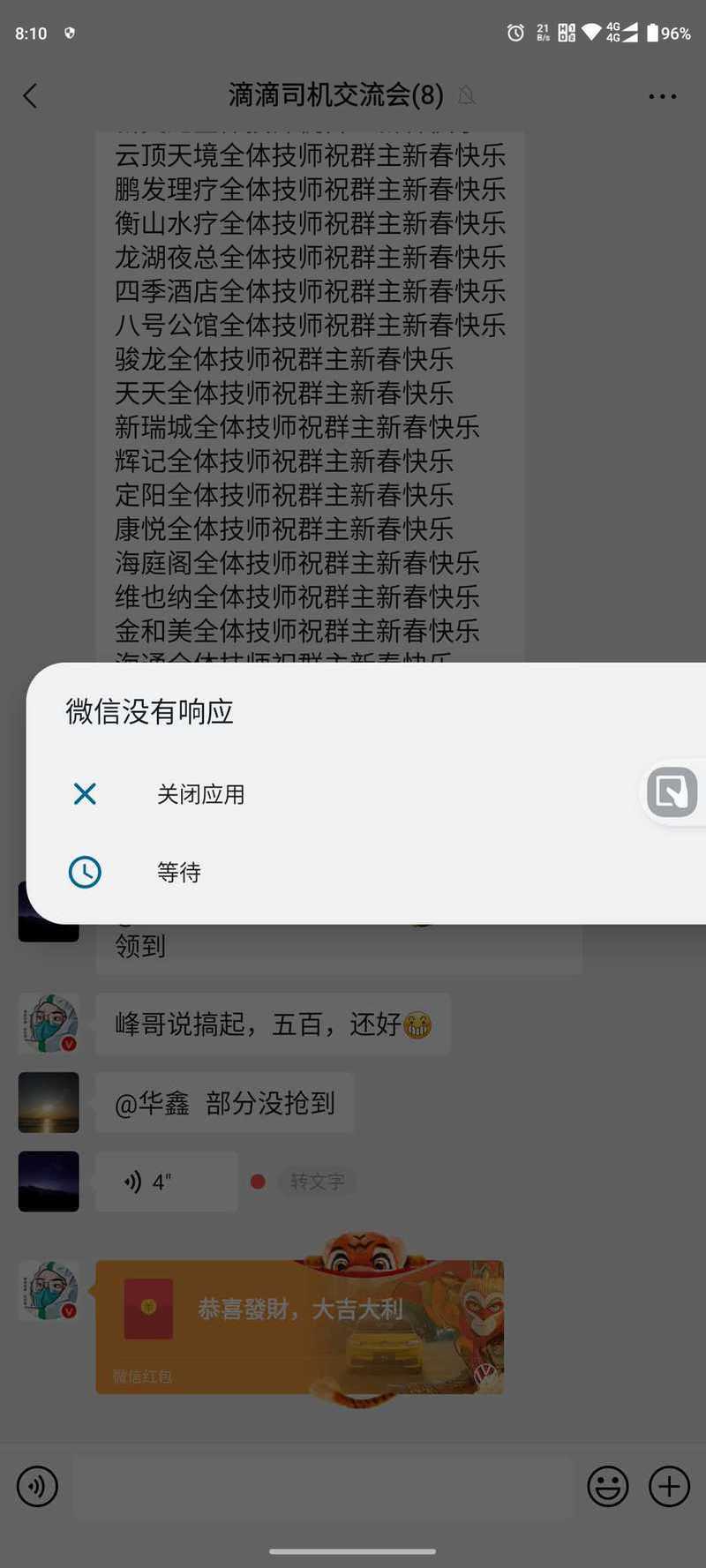This screenshot has width=706, height=1568.
Task: Focus the message text field
Action: (x=323, y=1486)
